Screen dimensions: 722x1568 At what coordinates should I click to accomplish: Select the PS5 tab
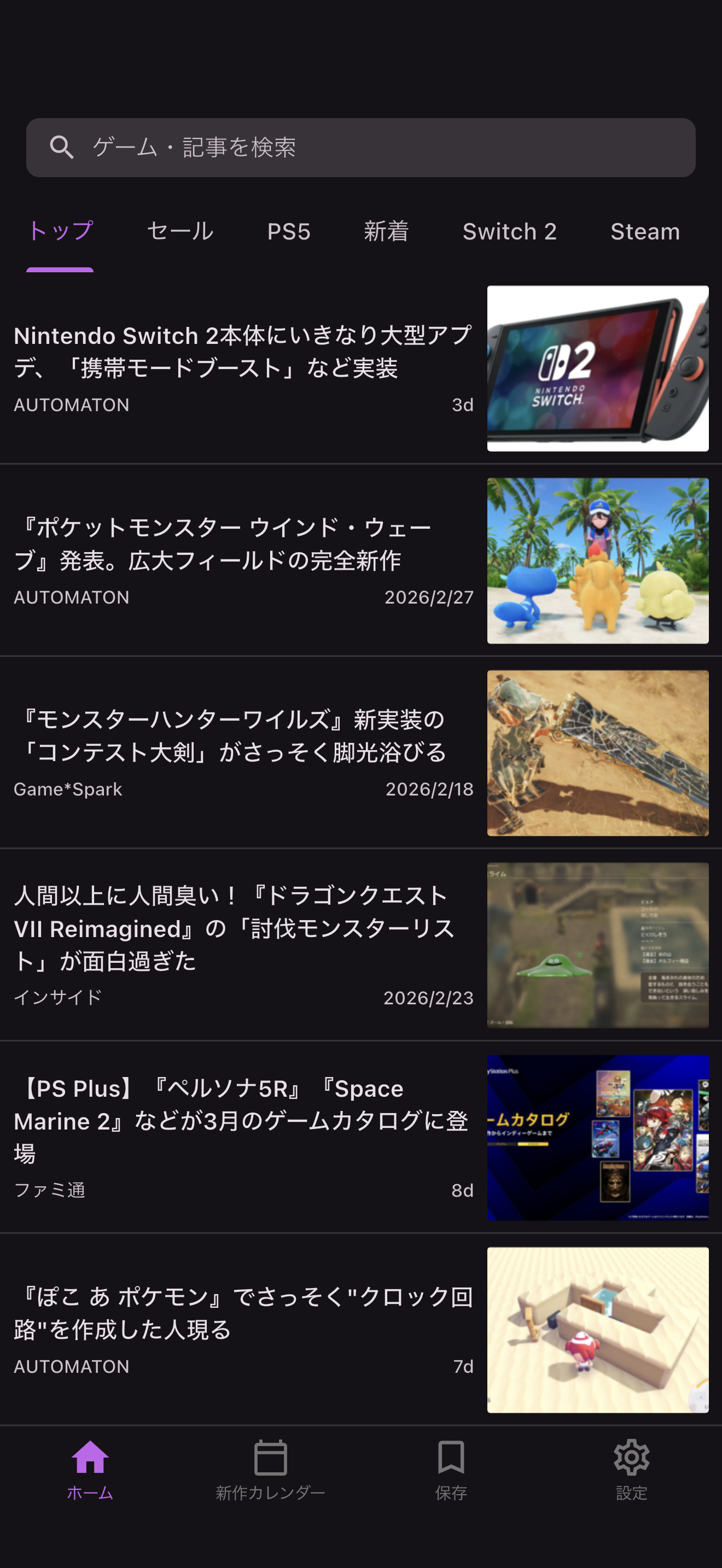289,232
